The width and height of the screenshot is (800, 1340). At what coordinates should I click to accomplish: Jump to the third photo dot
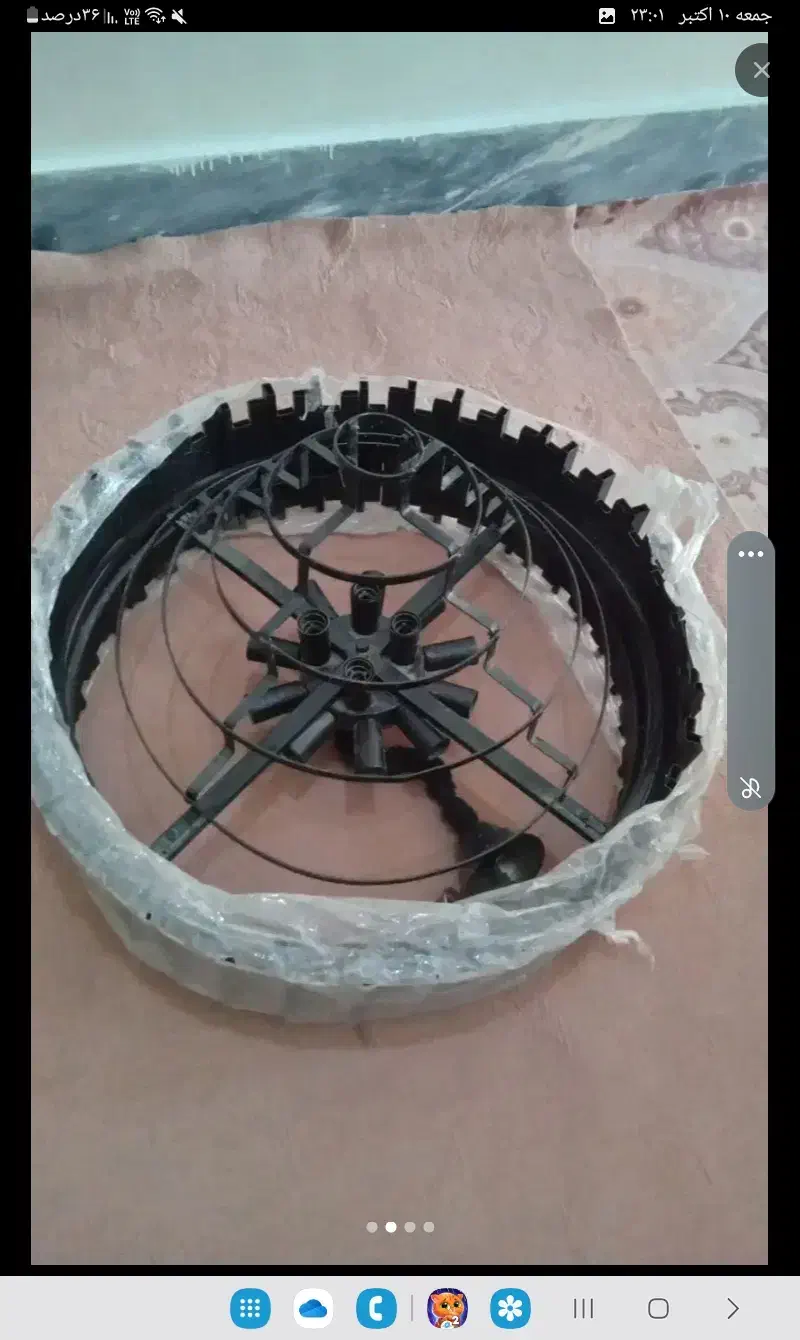tap(410, 1227)
